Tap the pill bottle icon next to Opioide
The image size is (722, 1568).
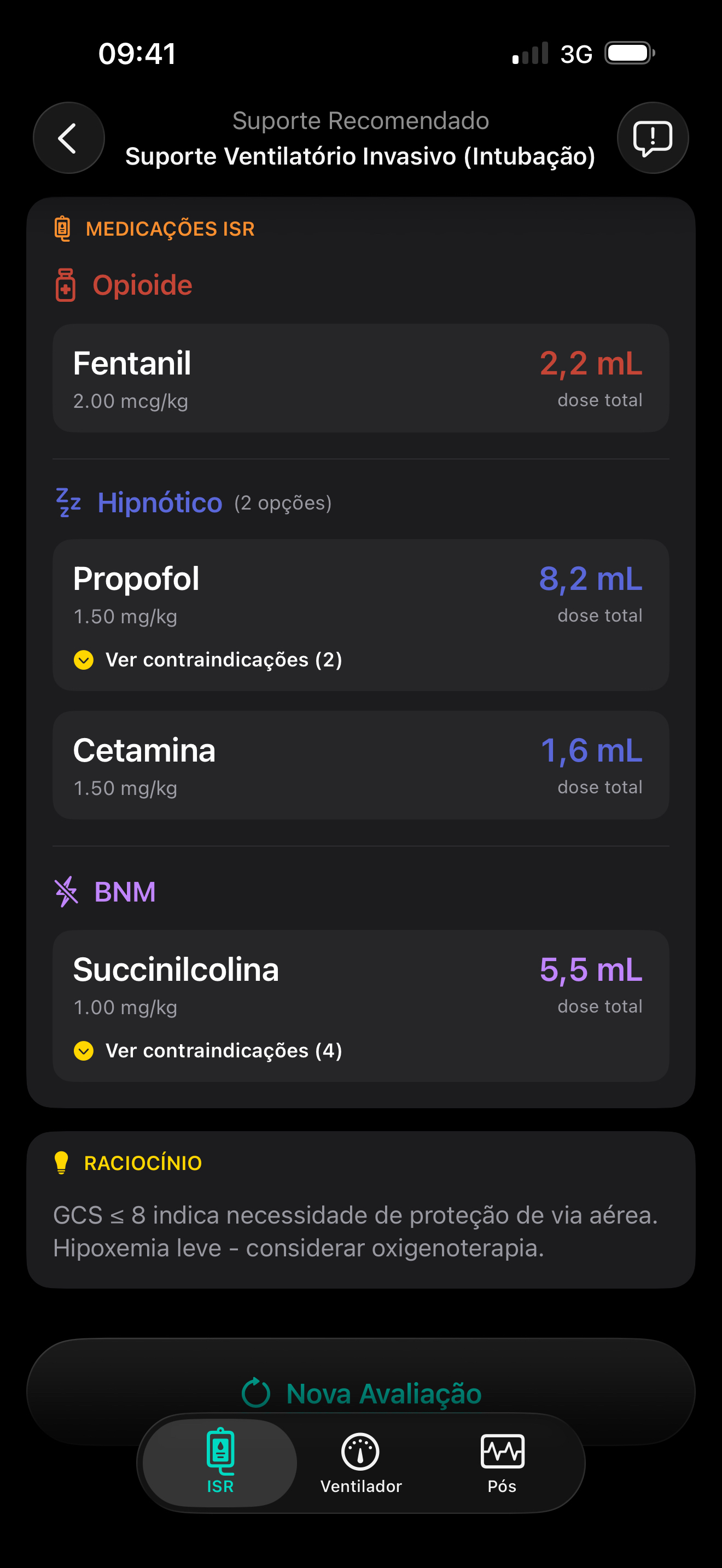[x=66, y=285]
